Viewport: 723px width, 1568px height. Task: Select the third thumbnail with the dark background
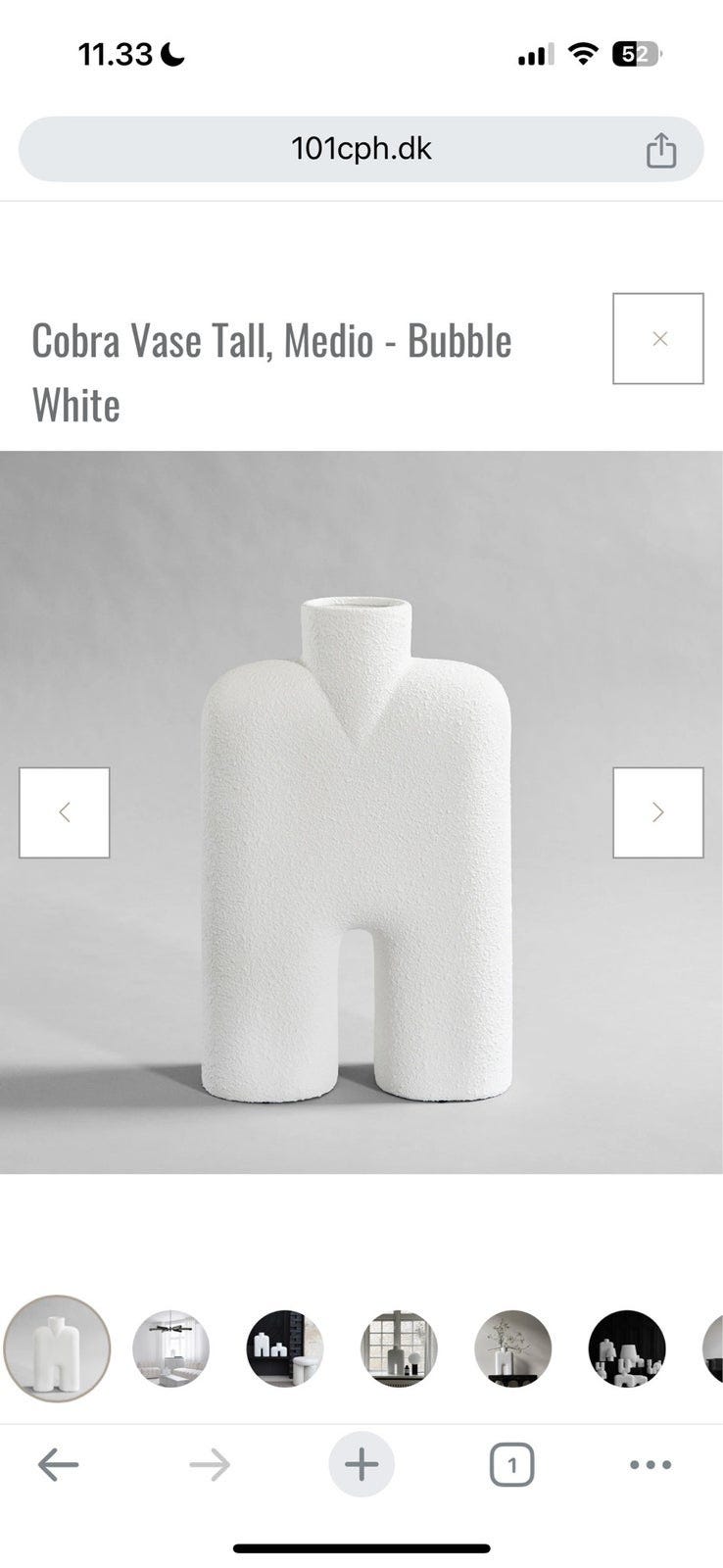[x=284, y=1348]
